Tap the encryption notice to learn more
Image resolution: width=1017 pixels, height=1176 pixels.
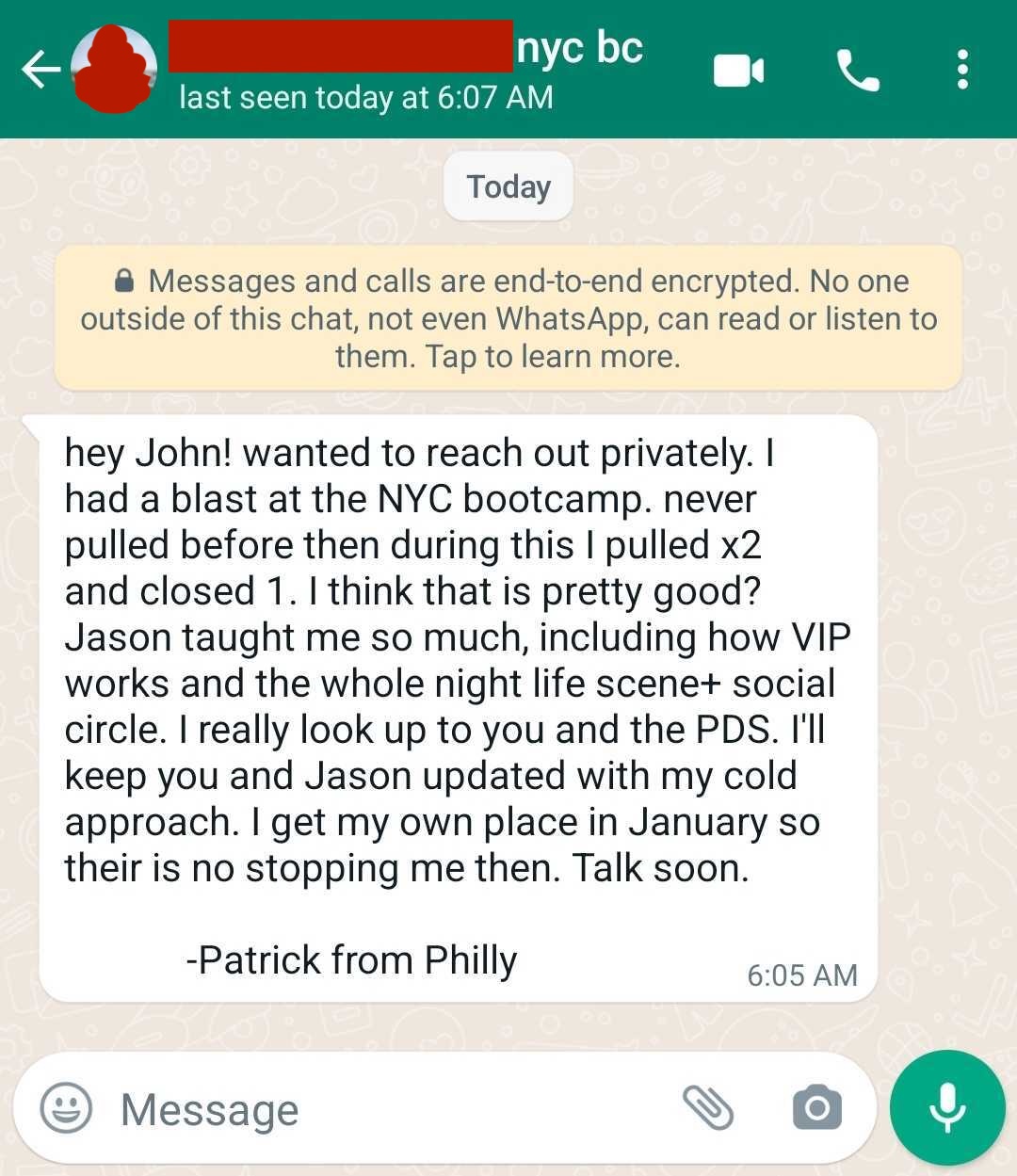[x=508, y=318]
